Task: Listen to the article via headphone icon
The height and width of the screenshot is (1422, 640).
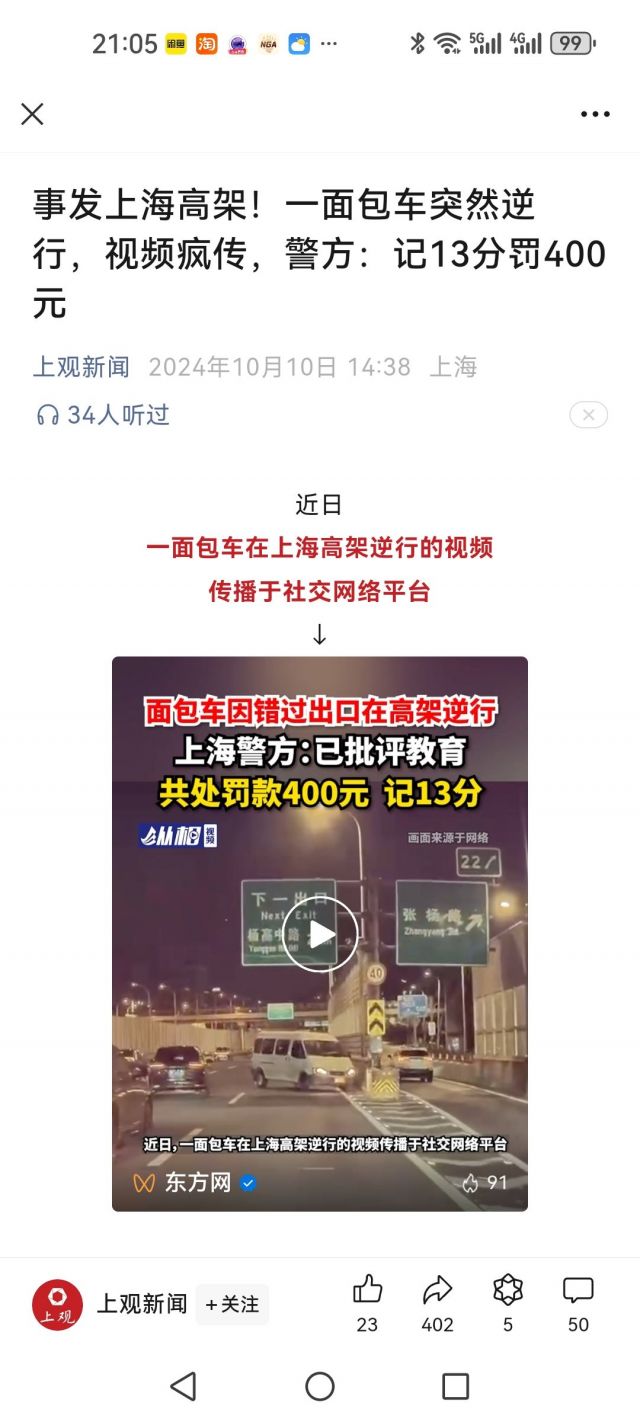Action: point(48,415)
